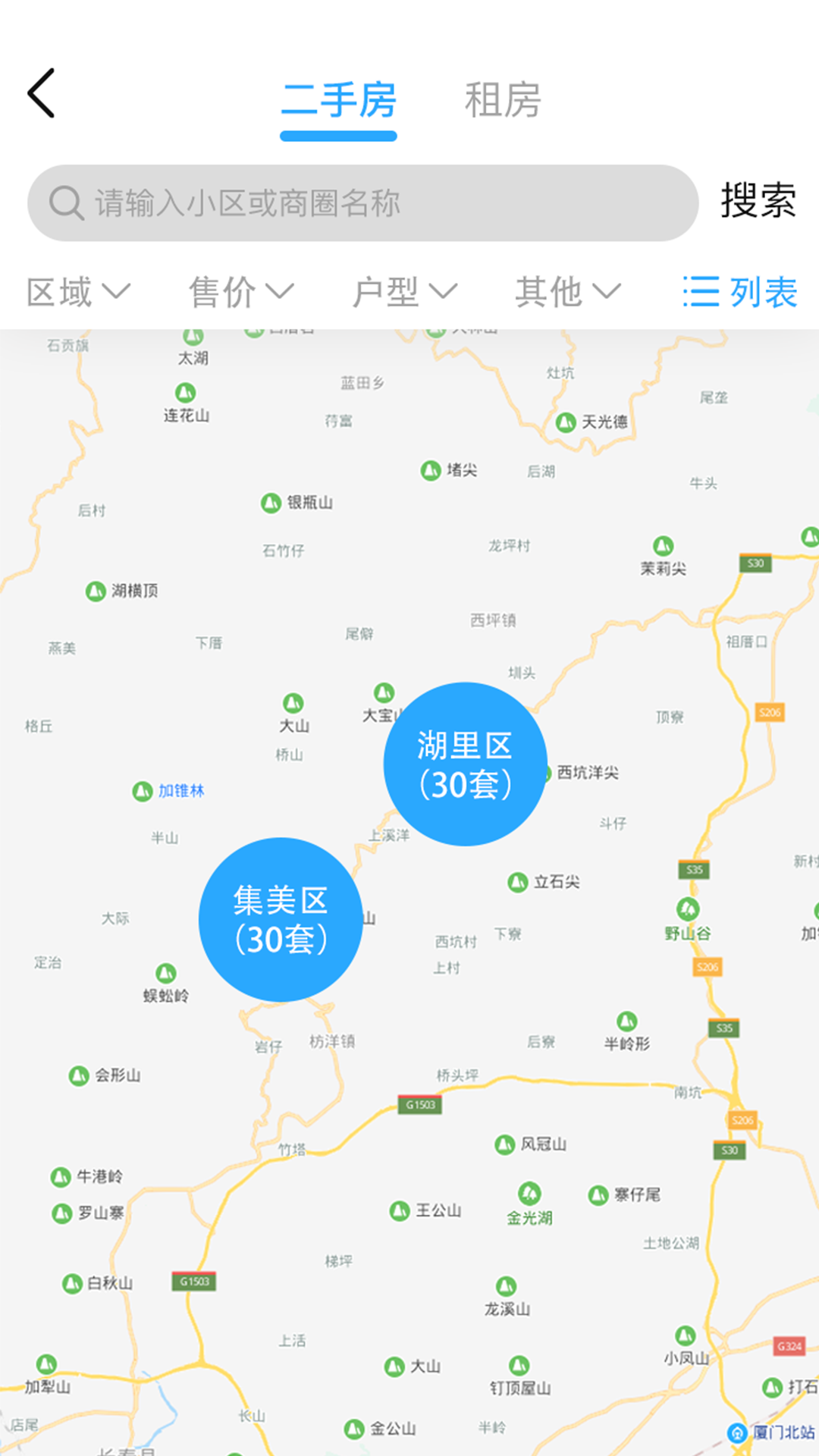Open the 湖里区 (30套) map bubble

[x=465, y=764]
